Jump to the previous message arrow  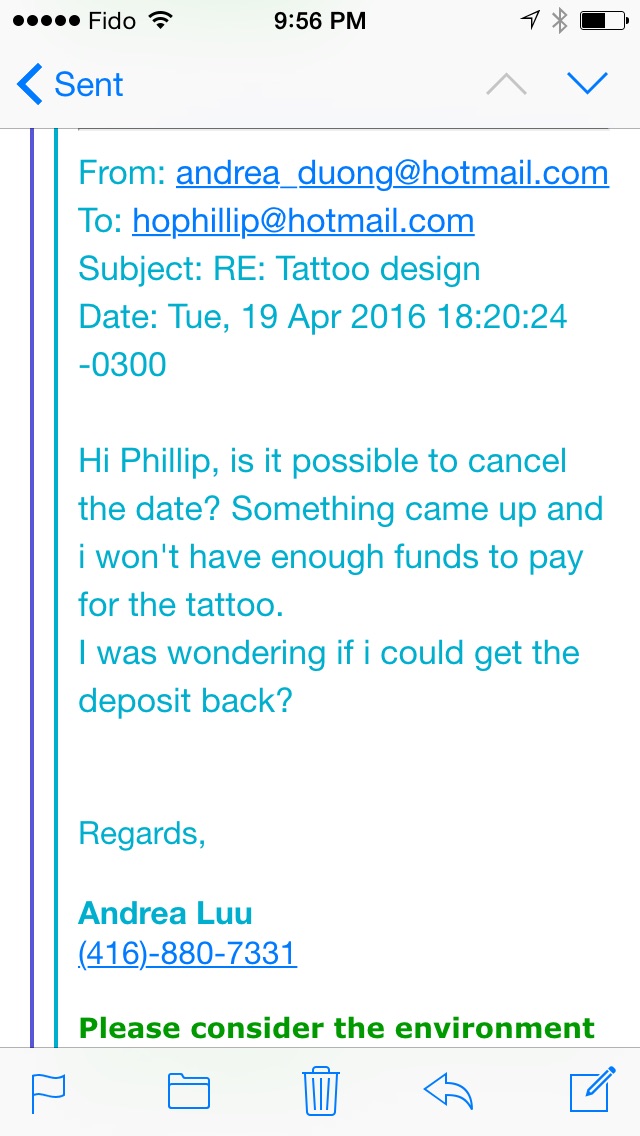point(506,85)
